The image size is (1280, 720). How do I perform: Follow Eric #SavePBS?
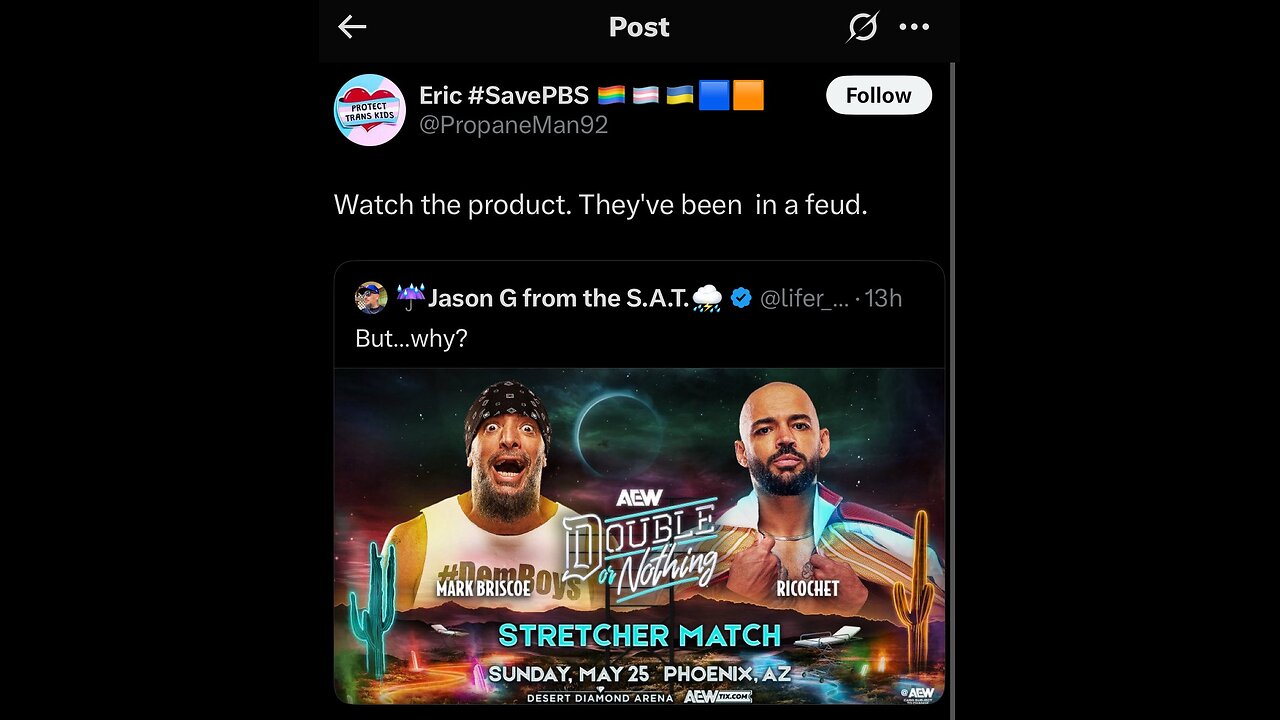[878, 96]
